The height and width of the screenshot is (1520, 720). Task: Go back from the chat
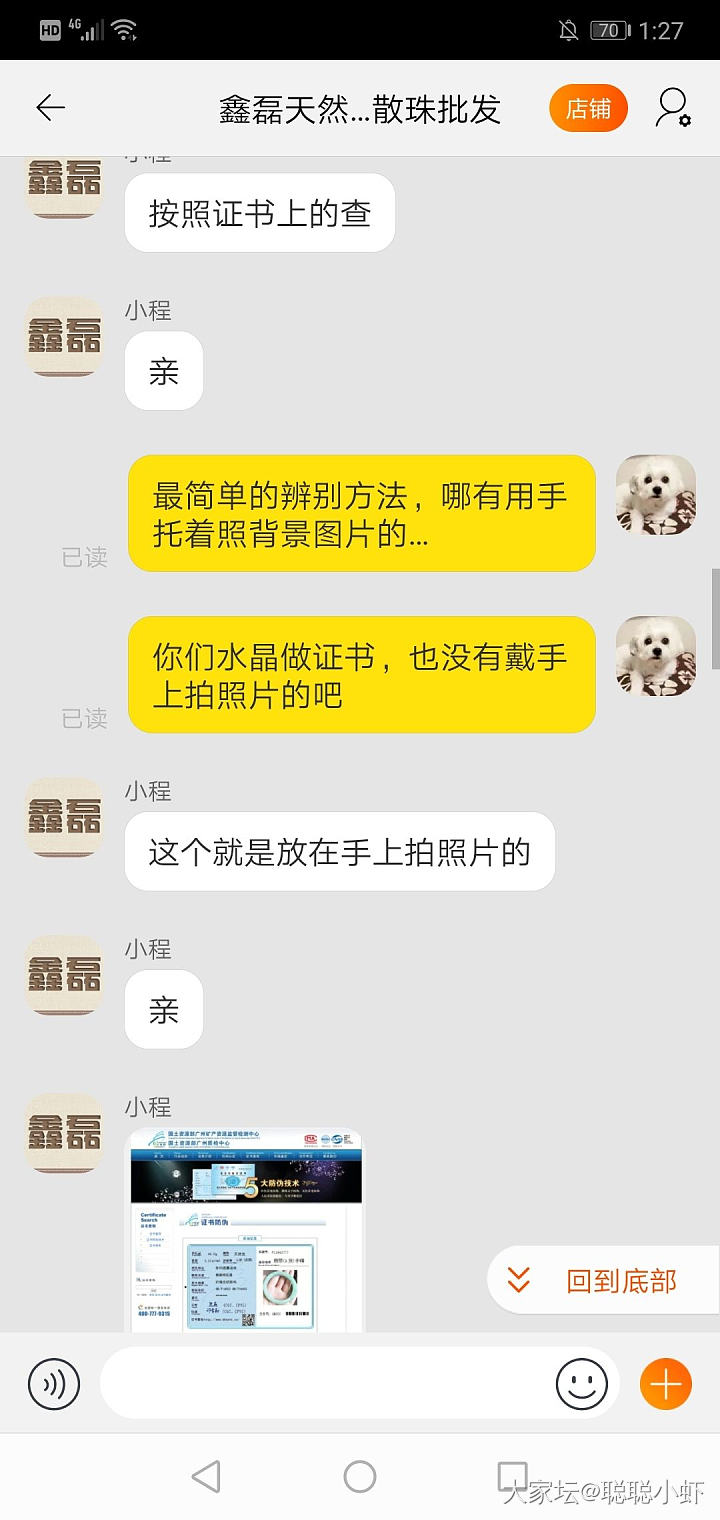[x=50, y=108]
